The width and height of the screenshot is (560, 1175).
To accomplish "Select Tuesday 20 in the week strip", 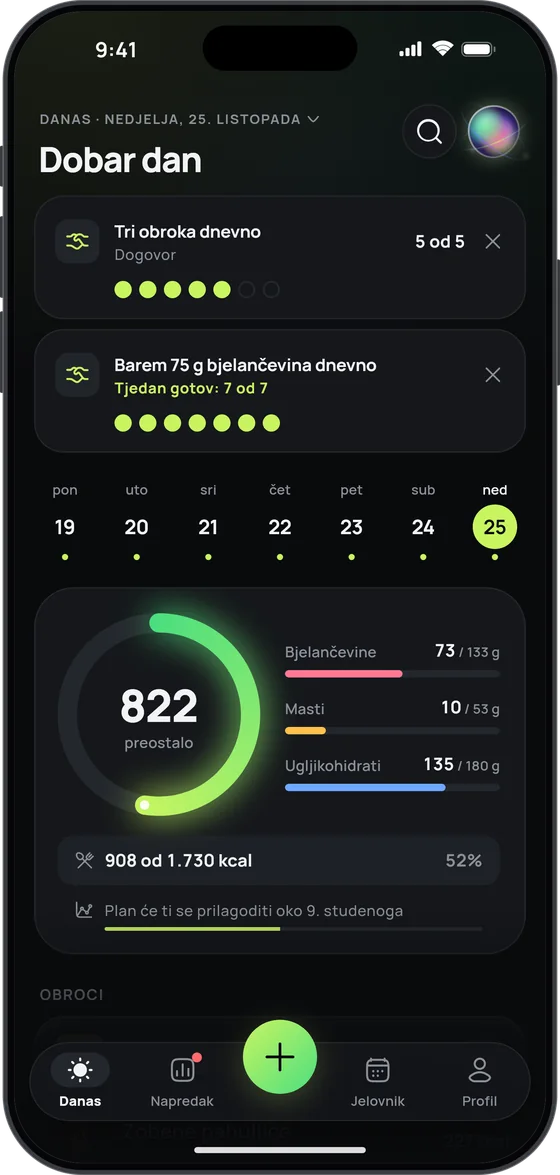I will (136, 522).
